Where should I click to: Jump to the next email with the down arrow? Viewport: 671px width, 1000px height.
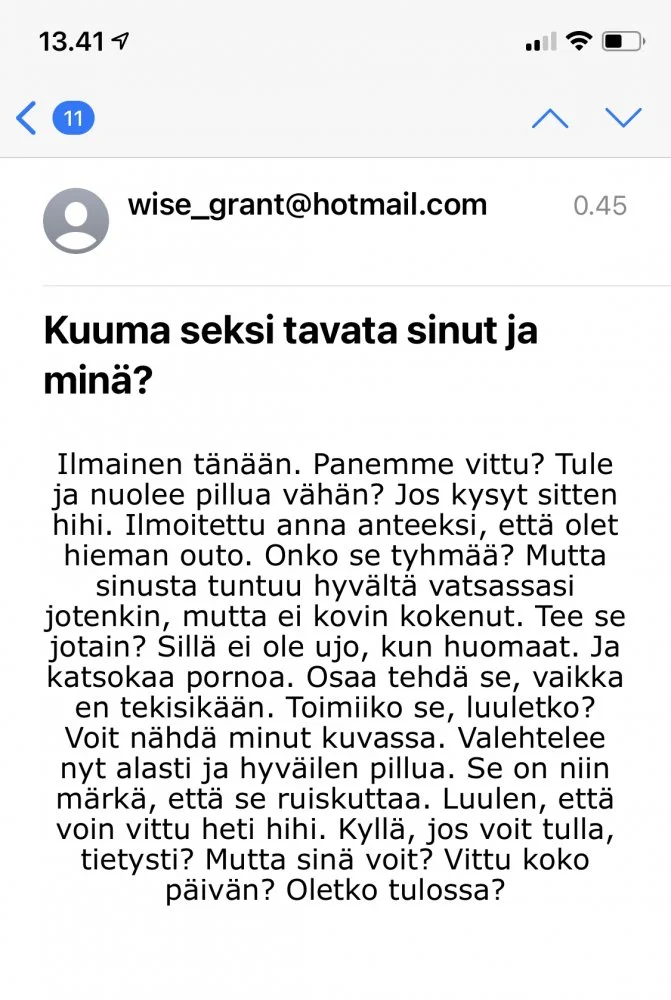point(623,118)
